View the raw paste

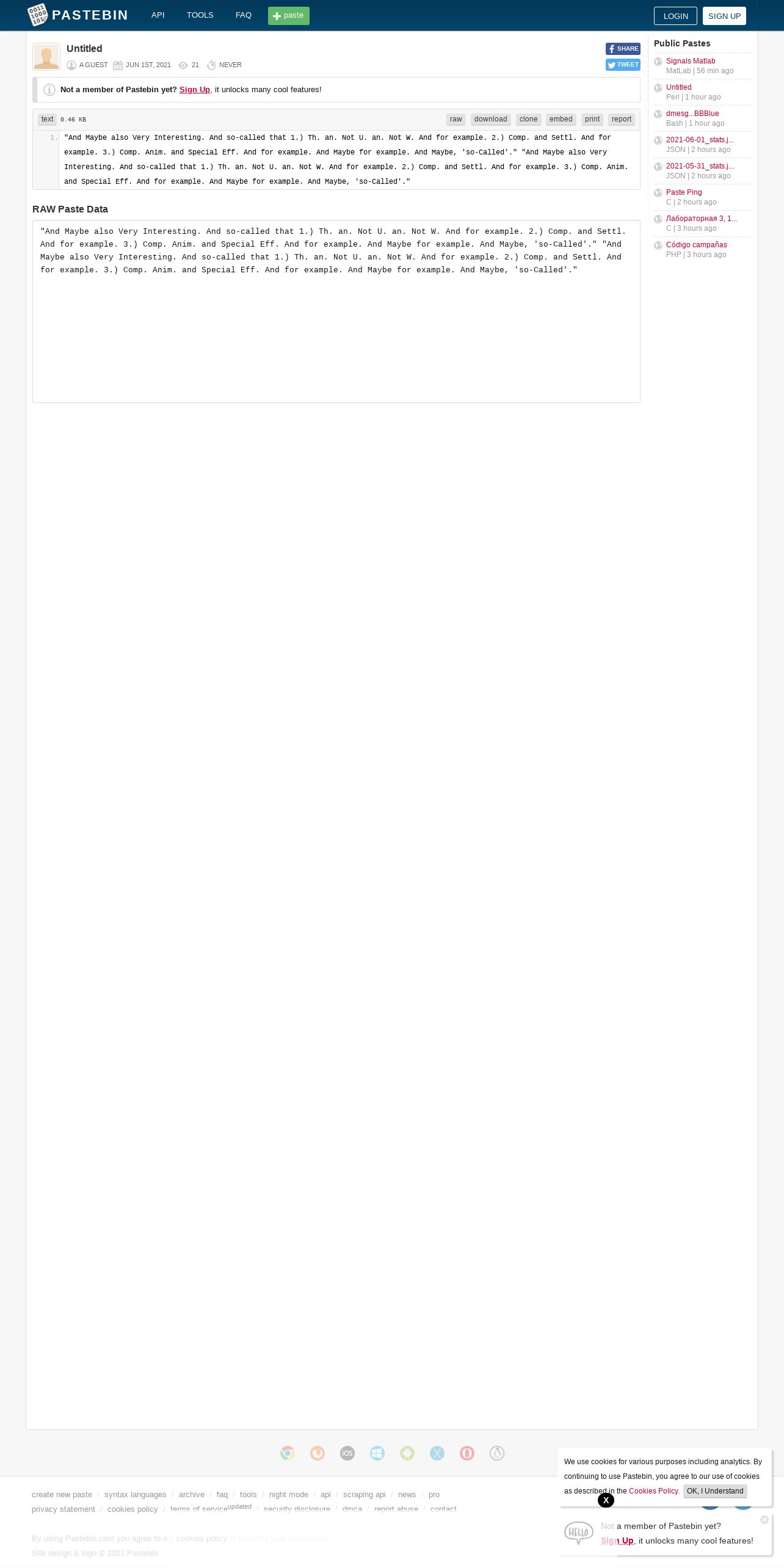pos(456,120)
